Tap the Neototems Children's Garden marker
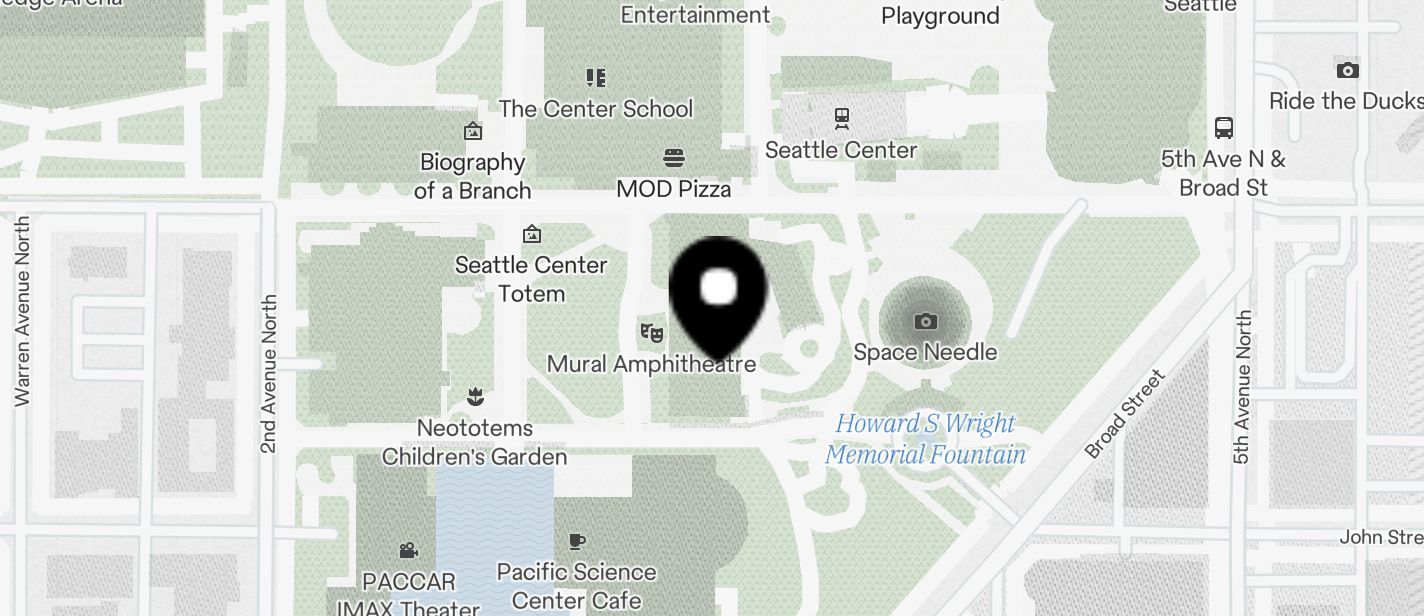 coord(476,398)
